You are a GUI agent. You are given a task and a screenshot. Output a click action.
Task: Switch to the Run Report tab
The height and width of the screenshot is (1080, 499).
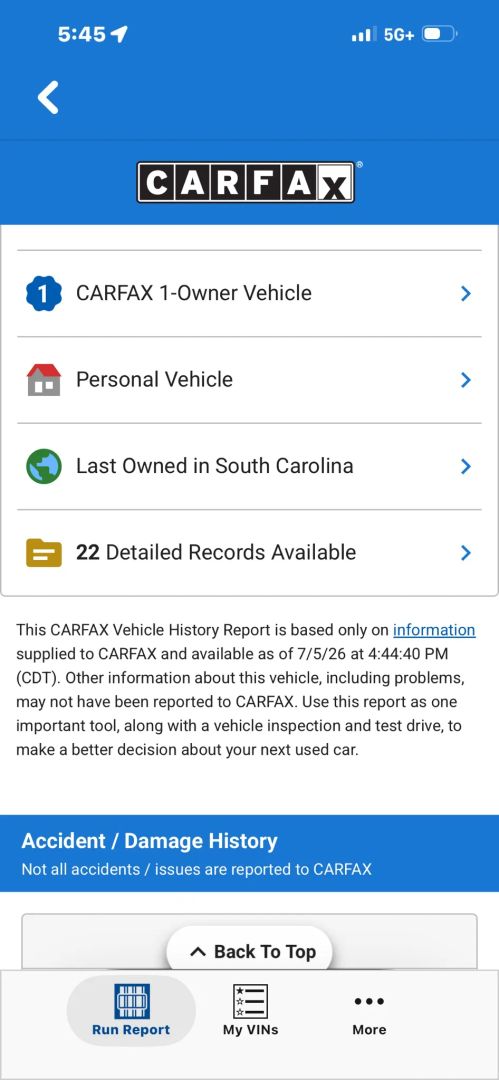131,1010
